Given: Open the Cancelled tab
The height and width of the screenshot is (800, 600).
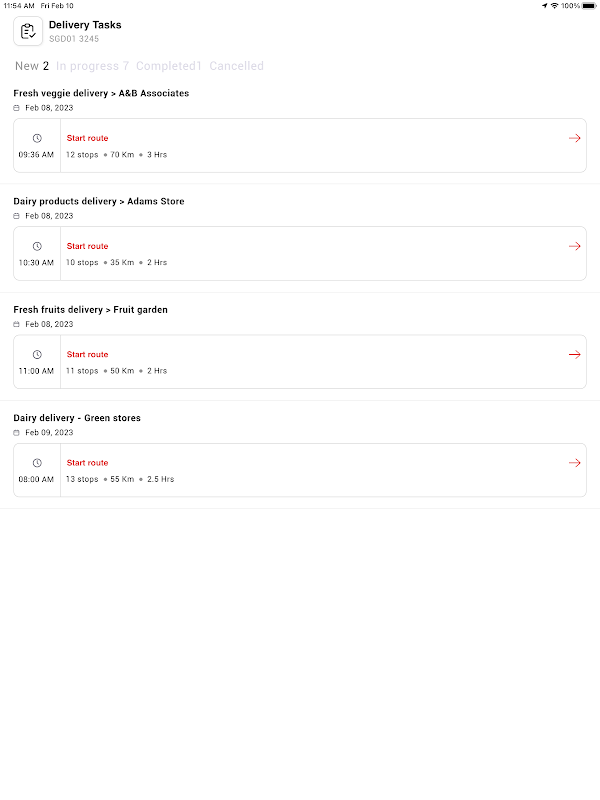Looking at the screenshot, I should click(x=236, y=66).
